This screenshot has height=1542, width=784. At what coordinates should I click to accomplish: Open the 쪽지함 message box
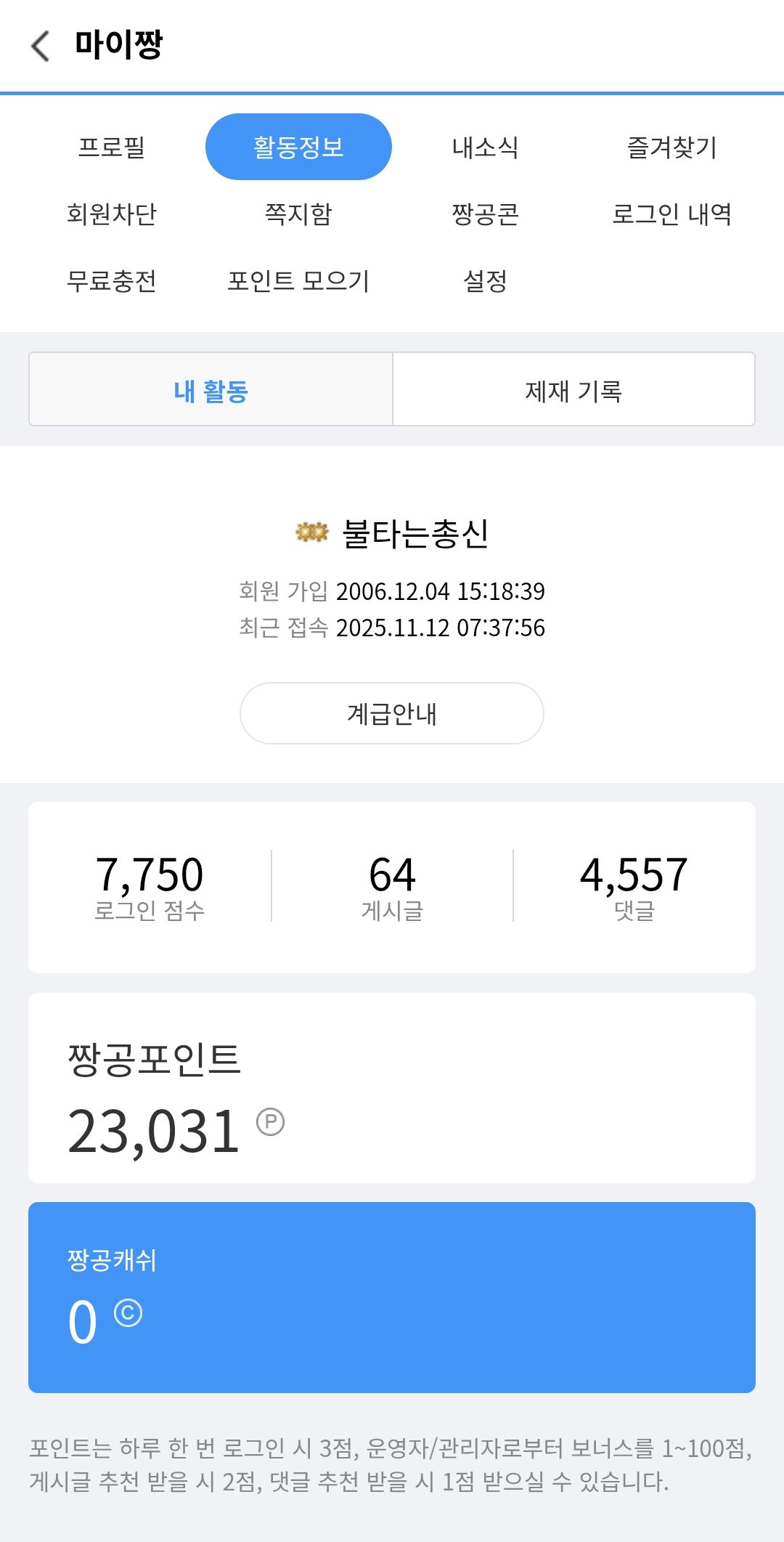[298, 214]
